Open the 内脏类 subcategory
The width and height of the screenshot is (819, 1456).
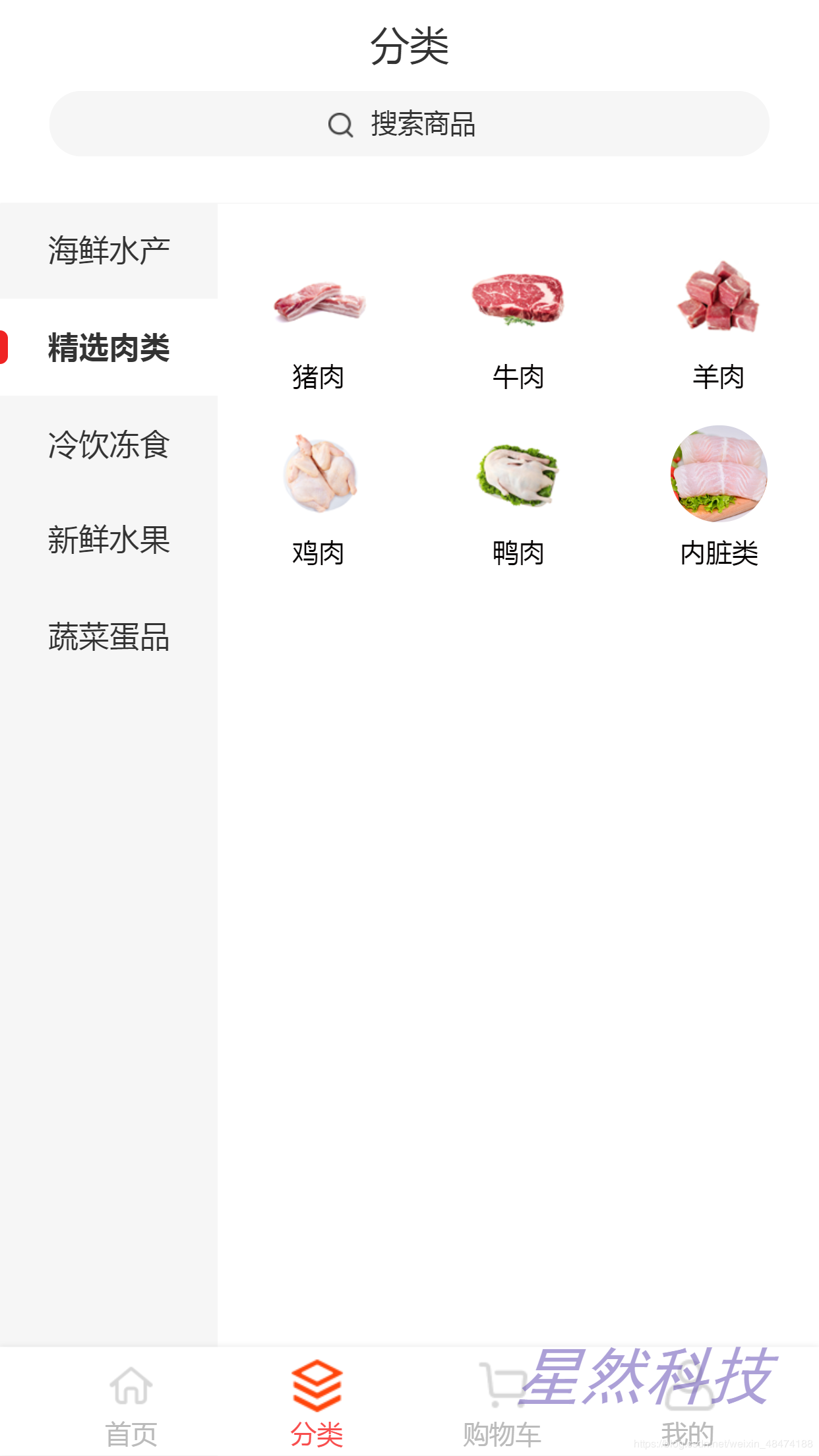[x=719, y=498]
